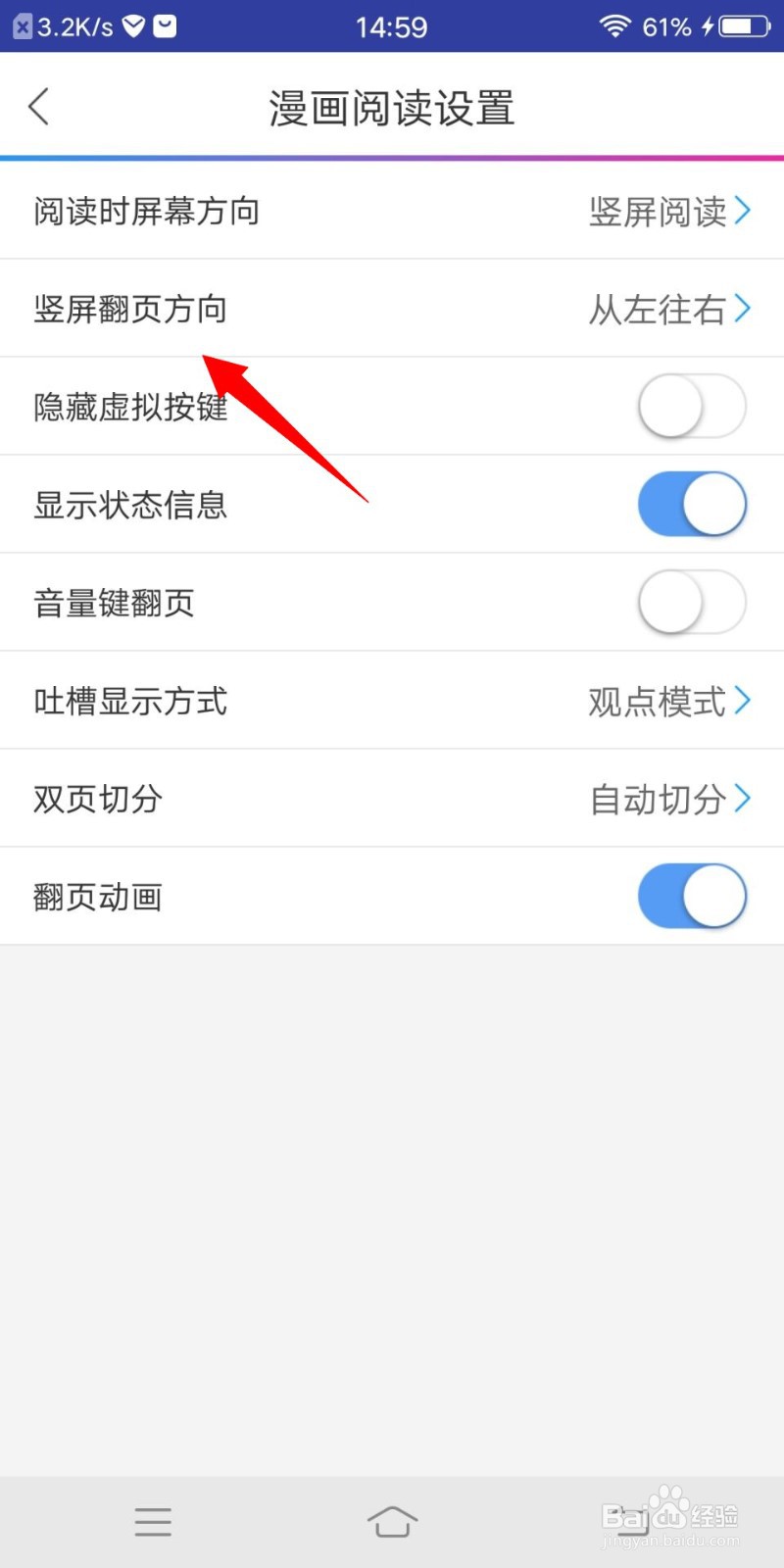Screen dimensions: 784x1568
Task: Disable the 显示状态信息 switch
Action: 692,504
